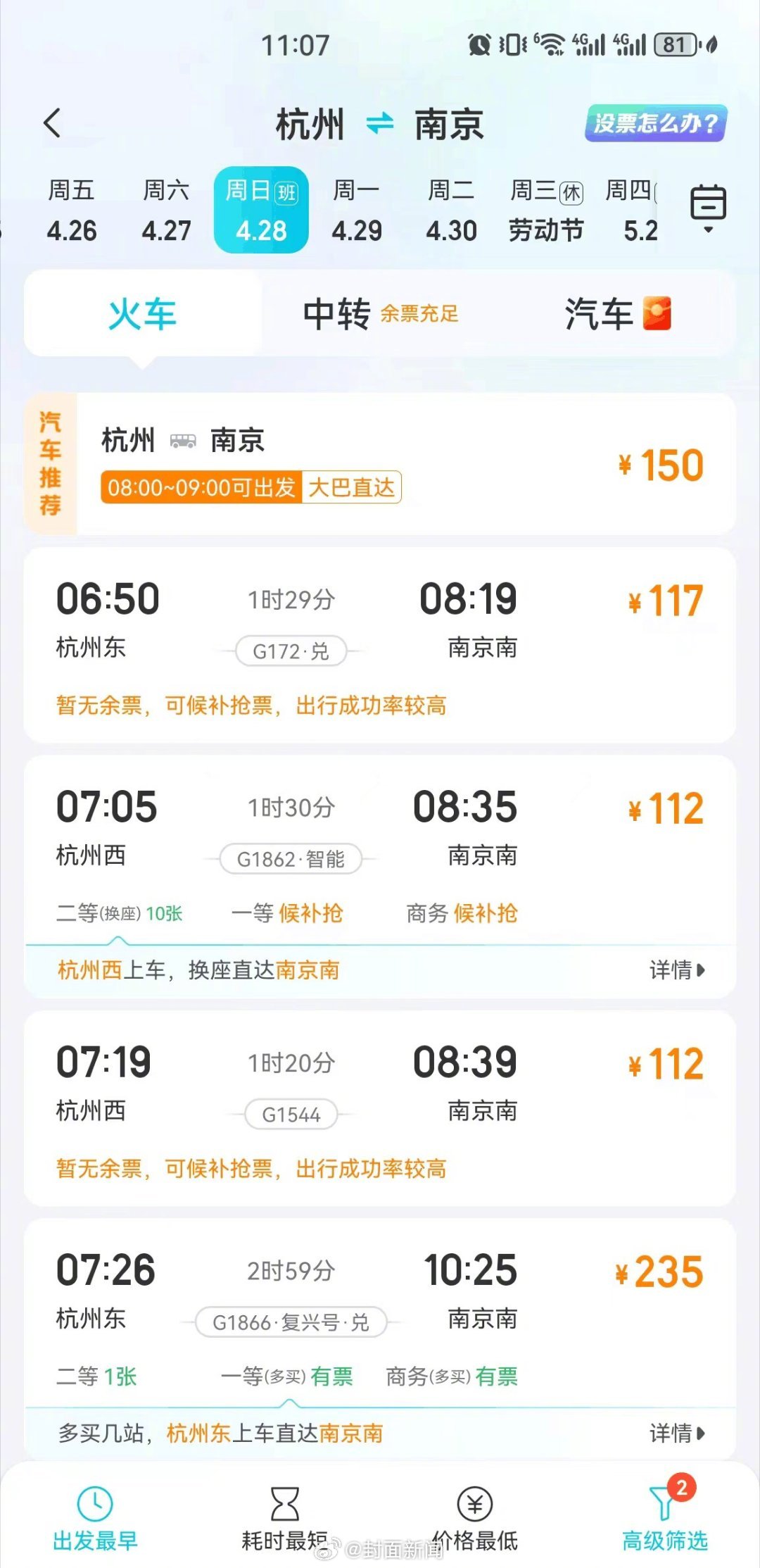Select the 4.29 周一 date
The width and height of the screenshot is (760, 1568).
pos(357,209)
